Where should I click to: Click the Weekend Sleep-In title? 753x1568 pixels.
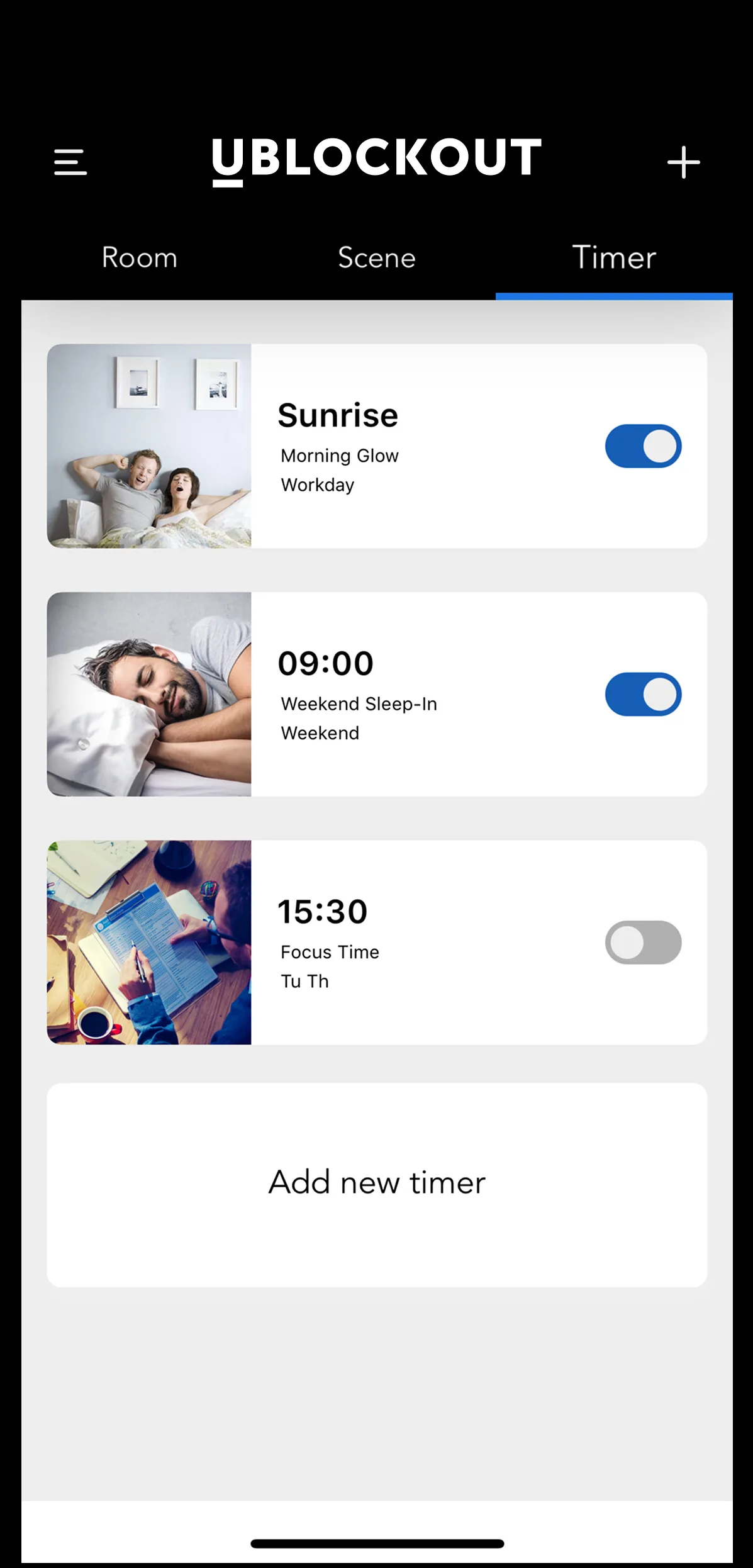[359, 703]
